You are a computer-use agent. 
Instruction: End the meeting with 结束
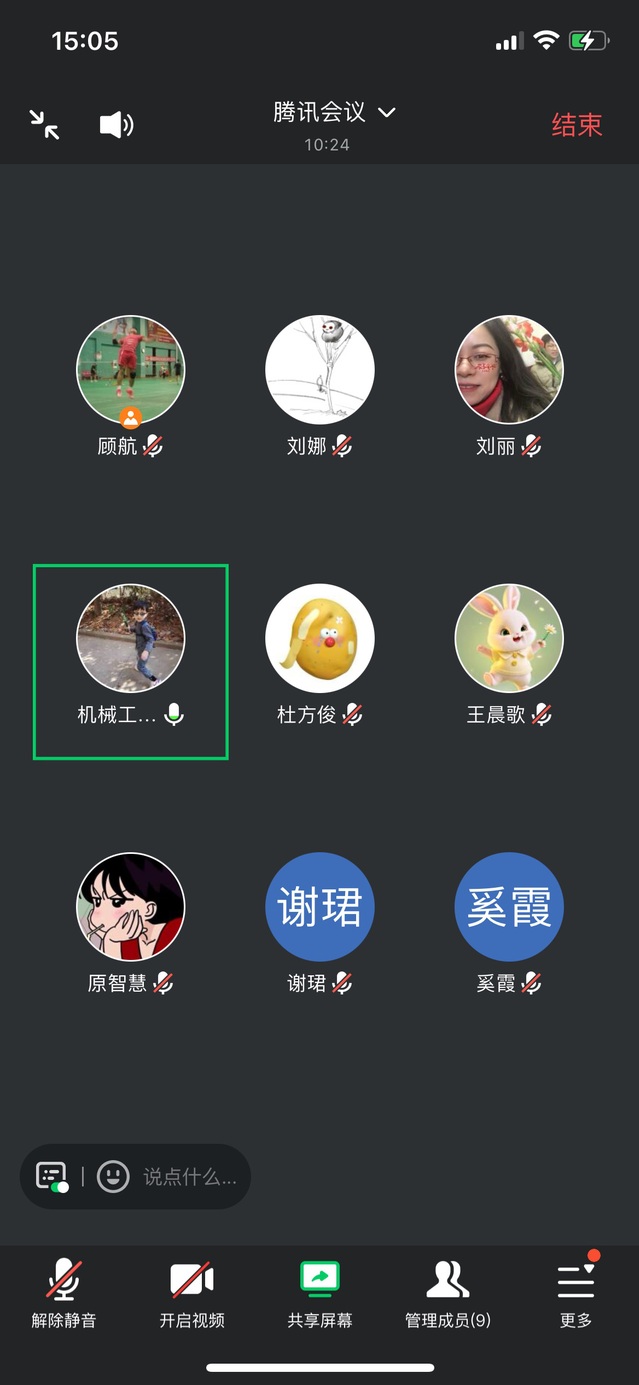(577, 125)
